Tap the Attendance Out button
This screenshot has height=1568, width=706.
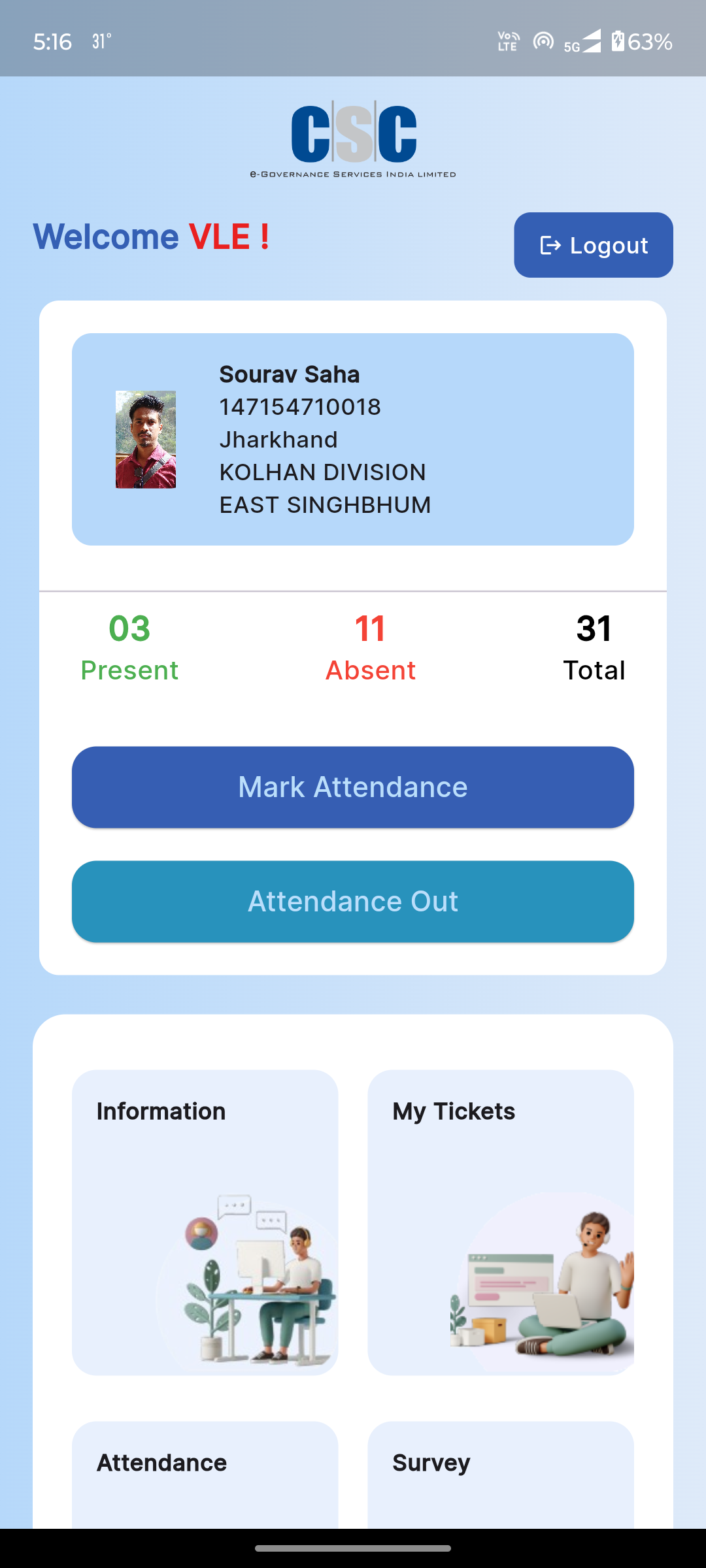tap(353, 902)
